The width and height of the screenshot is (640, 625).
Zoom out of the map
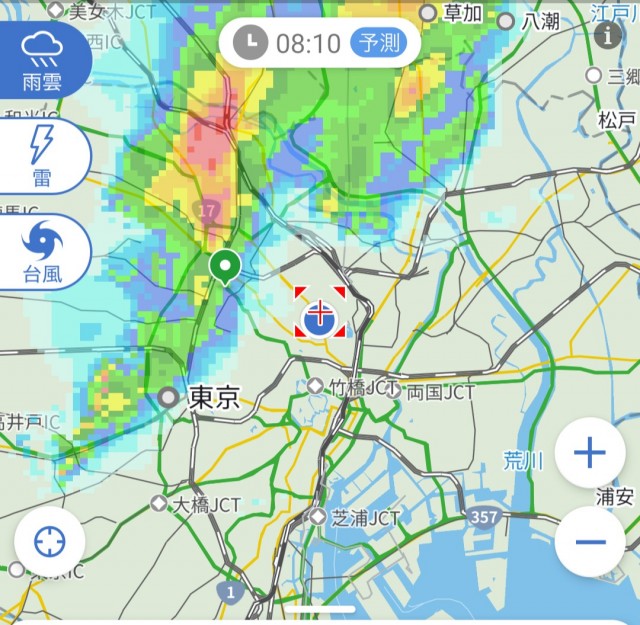coord(590,542)
